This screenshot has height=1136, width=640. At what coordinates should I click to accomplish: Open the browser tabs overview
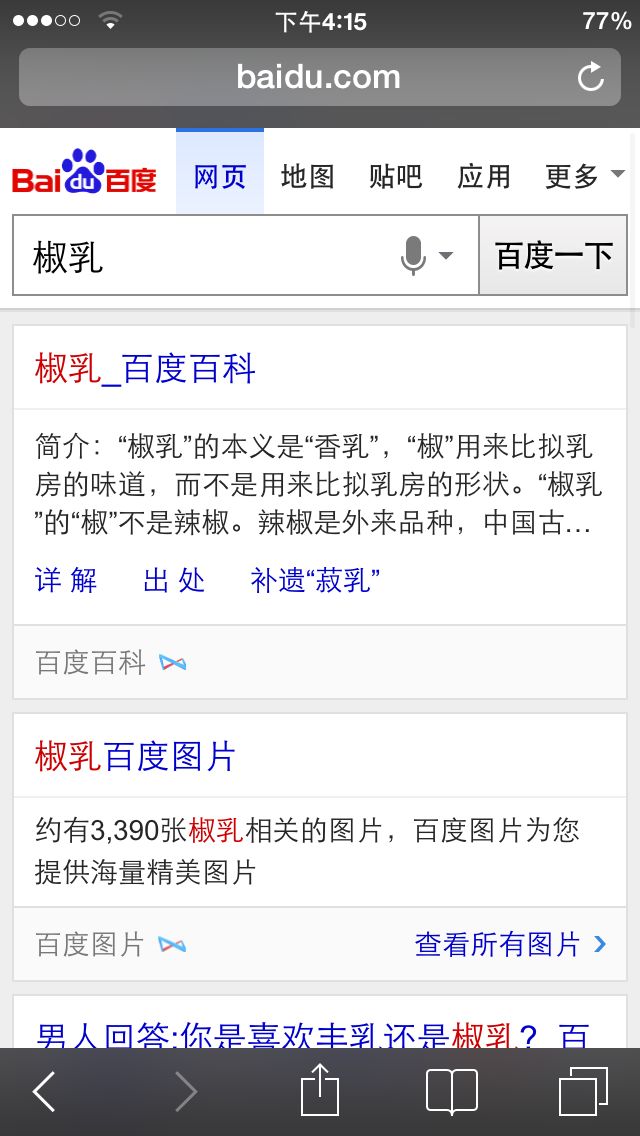point(583,1092)
